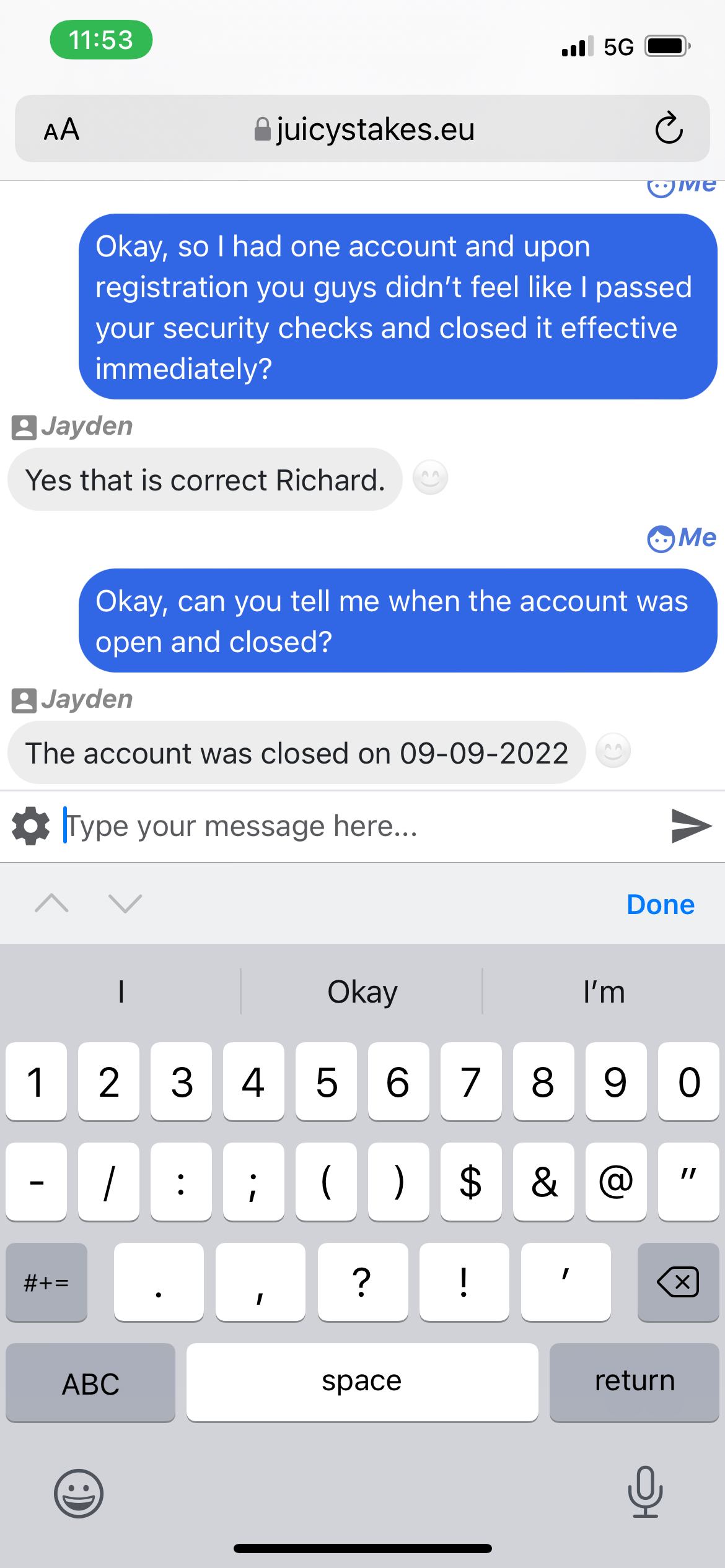725x1568 pixels.
Task: Tap the juicystakes.eu address bar
Action: [x=364, y=129]
